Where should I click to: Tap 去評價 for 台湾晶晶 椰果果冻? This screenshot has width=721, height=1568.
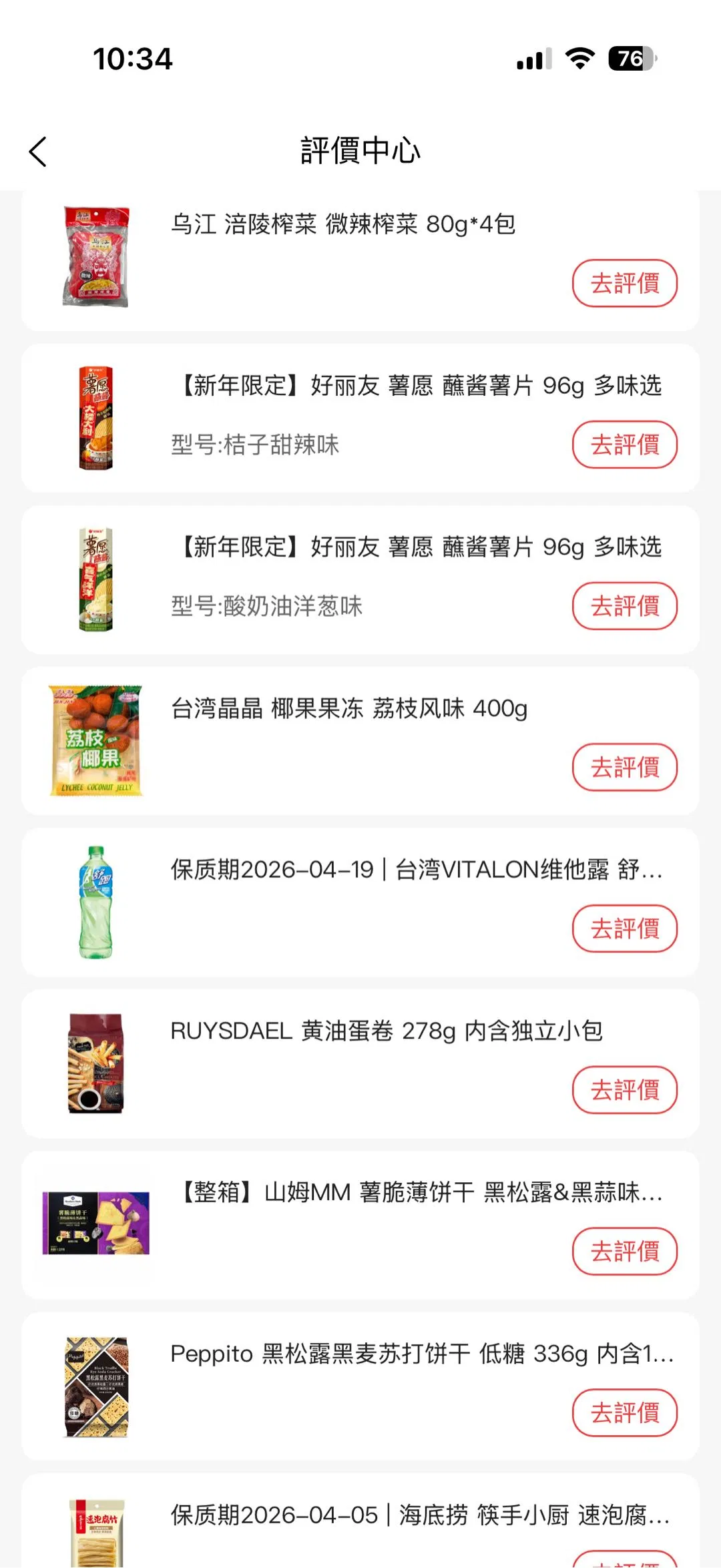624,767
